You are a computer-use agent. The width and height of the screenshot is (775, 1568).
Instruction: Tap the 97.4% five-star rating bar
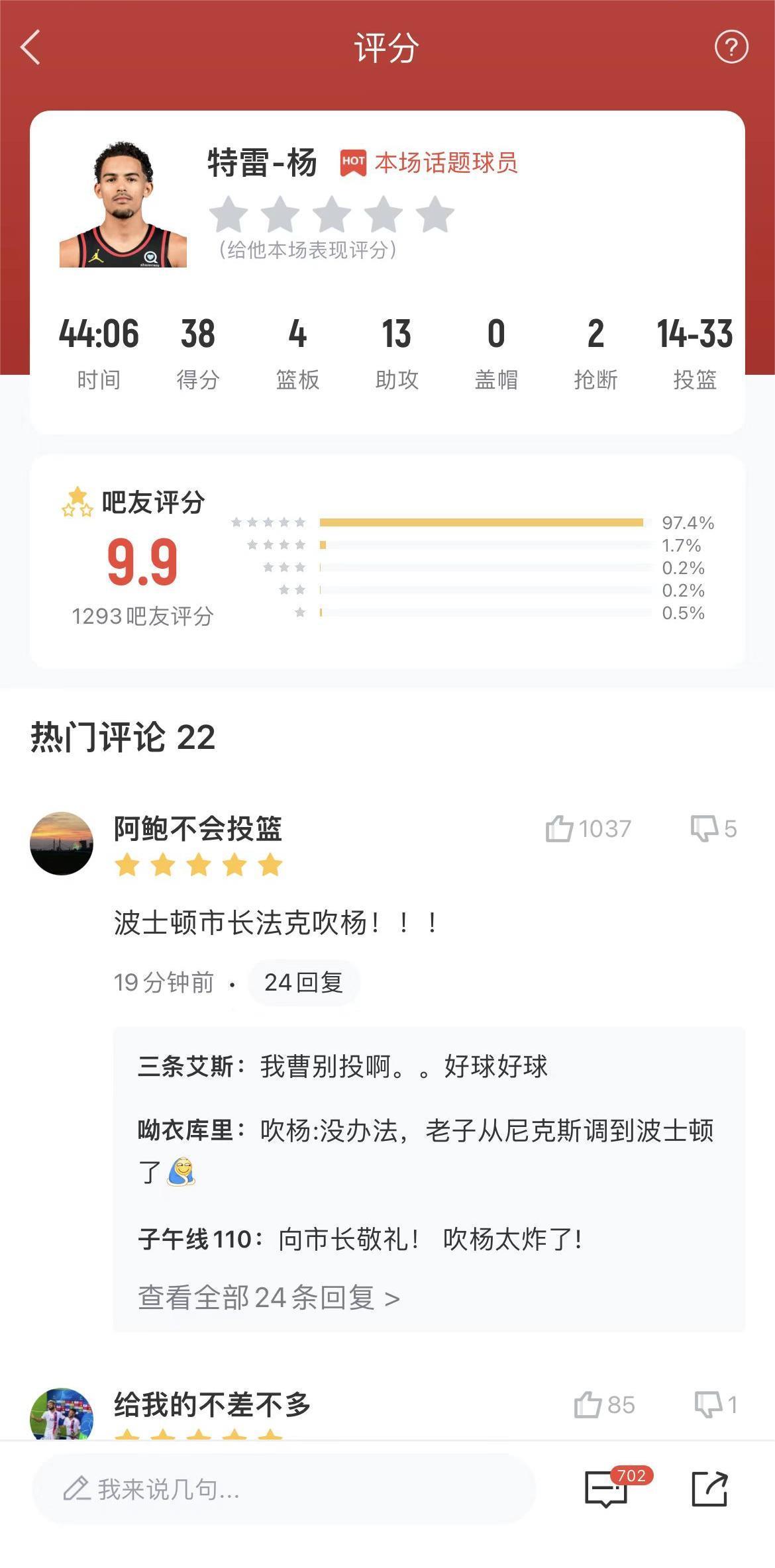click(482, 522)
